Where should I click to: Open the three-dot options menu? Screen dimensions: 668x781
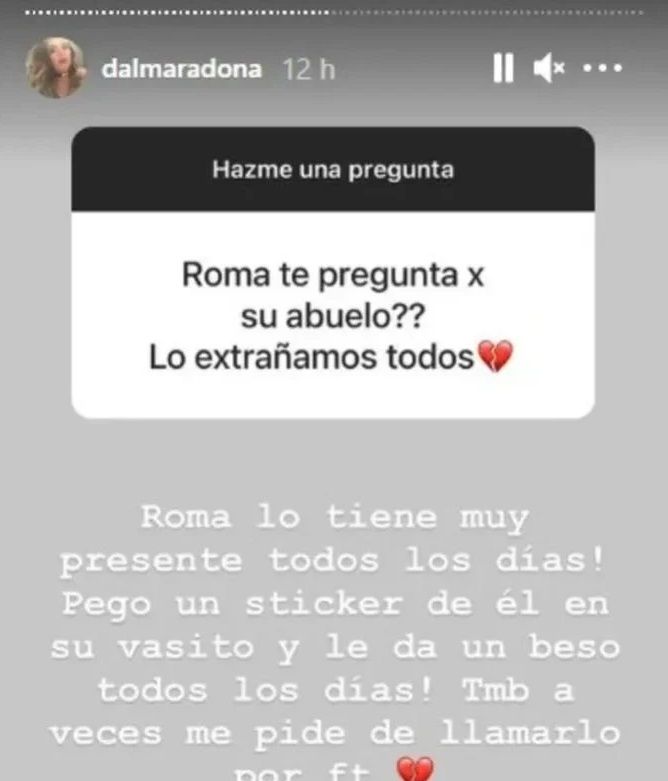[603, 68]
